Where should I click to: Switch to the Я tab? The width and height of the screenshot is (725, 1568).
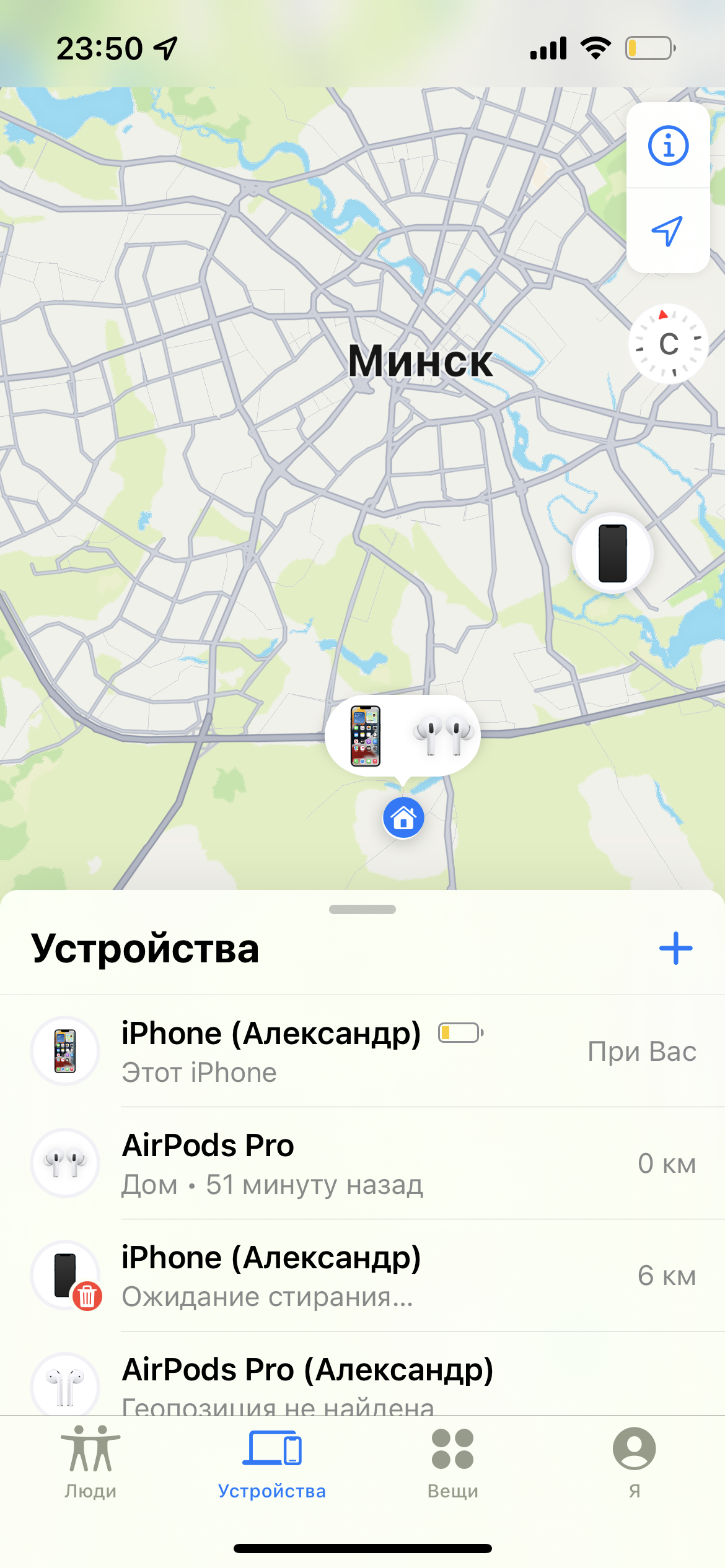coord(634,1461)
